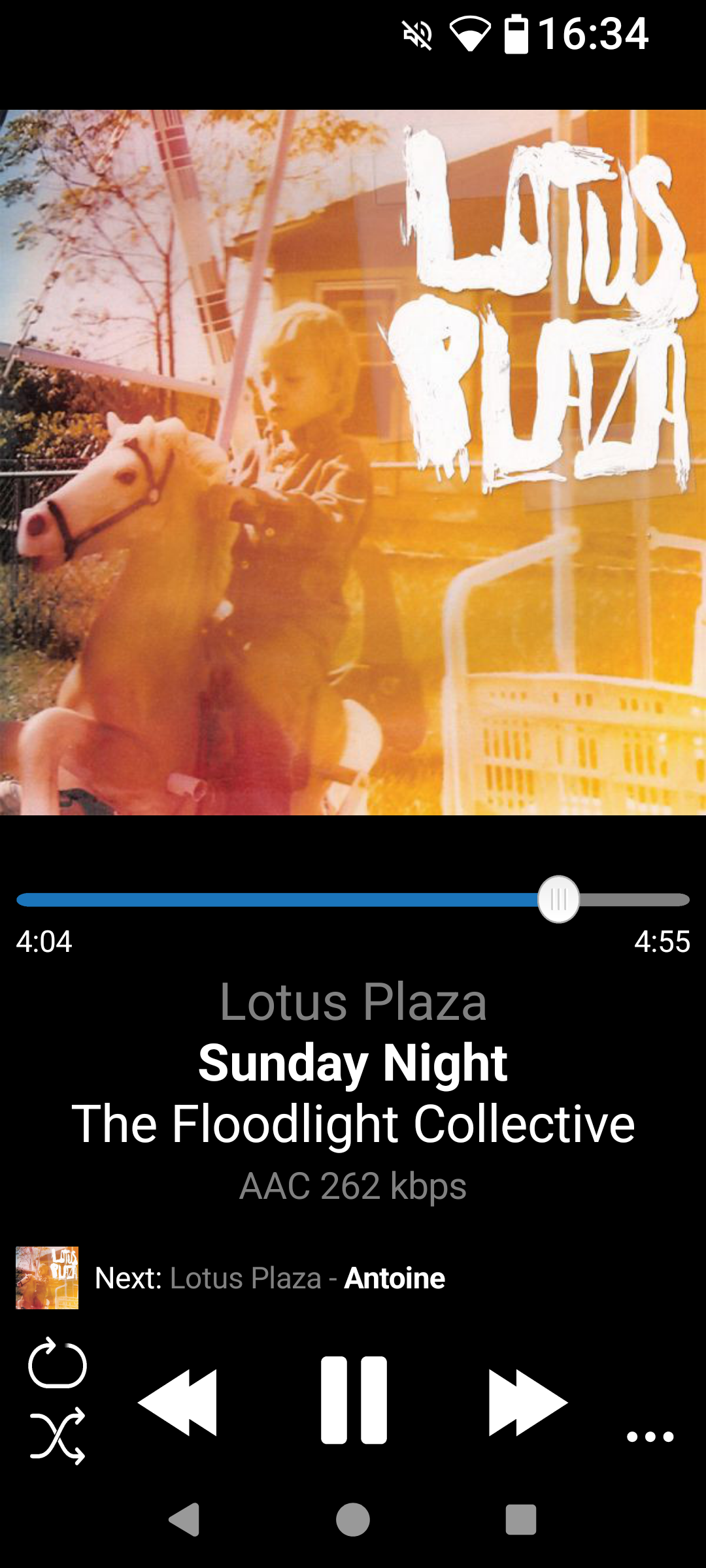Return to the home screen
Screen dimensions: 706x1568
[x=353, y=1519]
